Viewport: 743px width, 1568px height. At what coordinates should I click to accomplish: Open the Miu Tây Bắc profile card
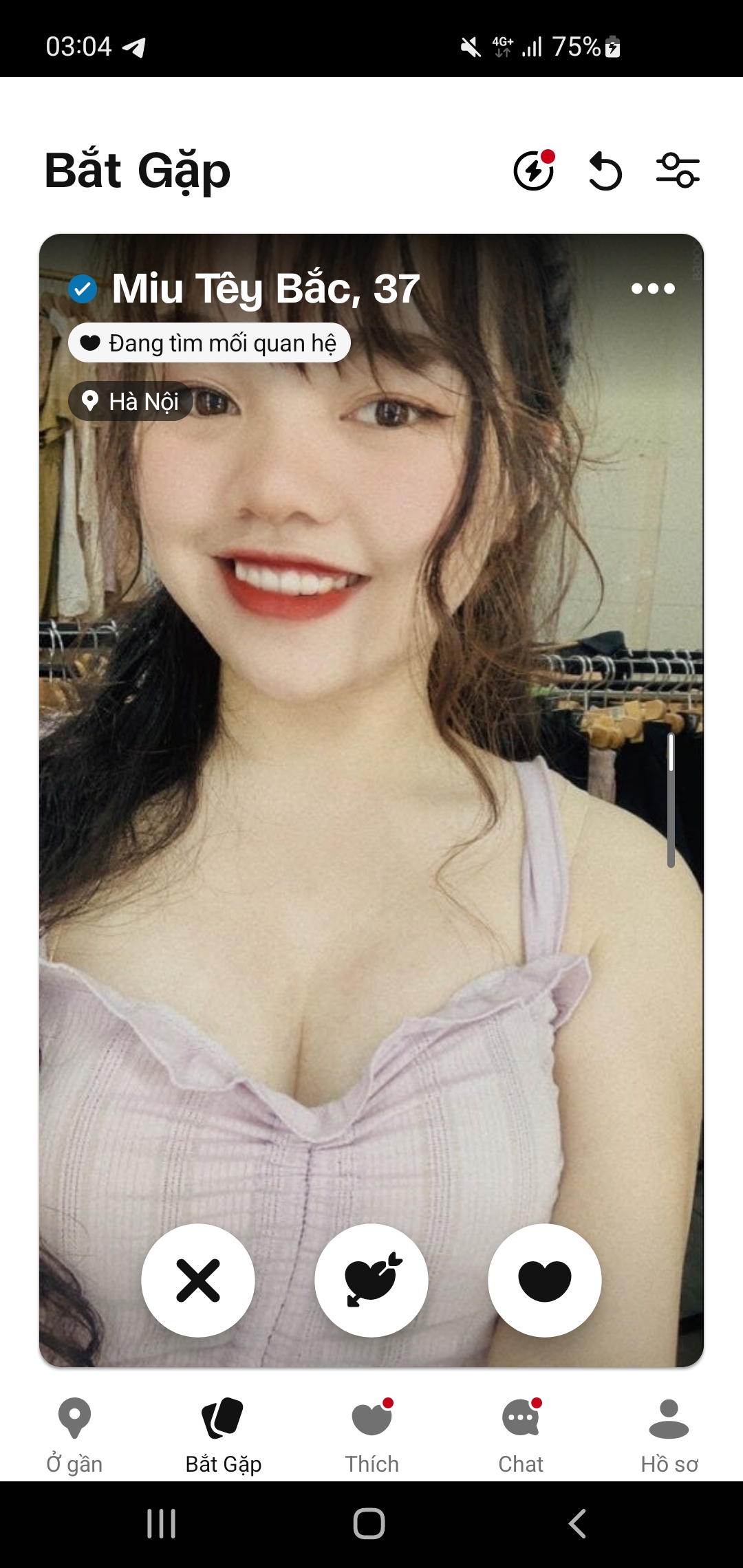371,756
